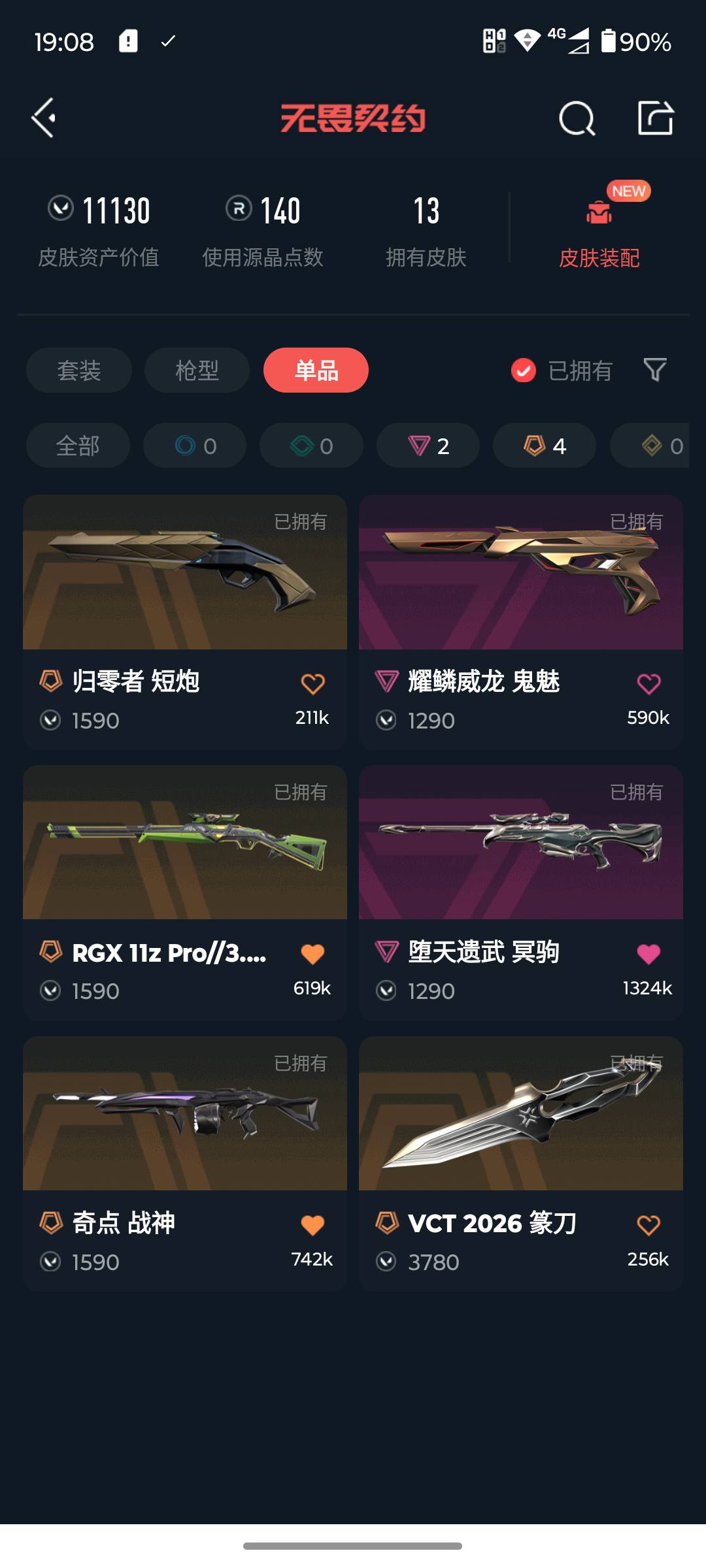Select the orange rarity filter showing 4
The height and width of the screenshot is (1568, 706).
click(x=543, y=446)
